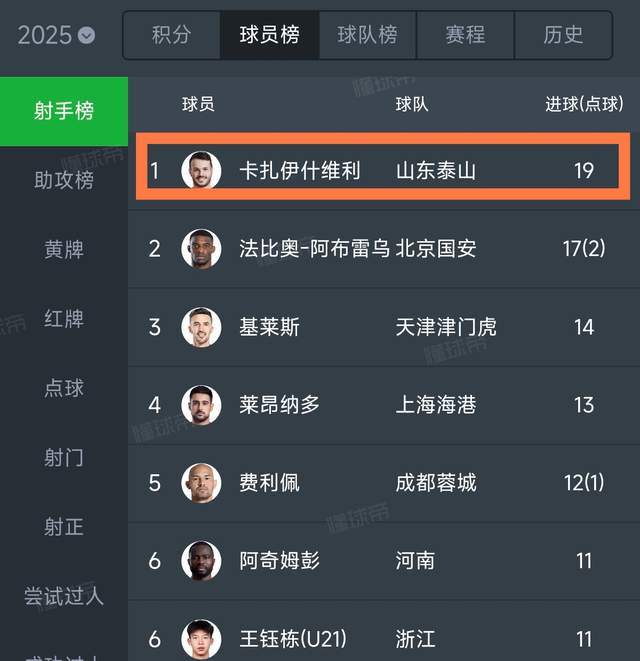Image resolution: width=640 pixels, height=661 pixels.
Task: Switch to the 历史 tab
Action: 563,35
